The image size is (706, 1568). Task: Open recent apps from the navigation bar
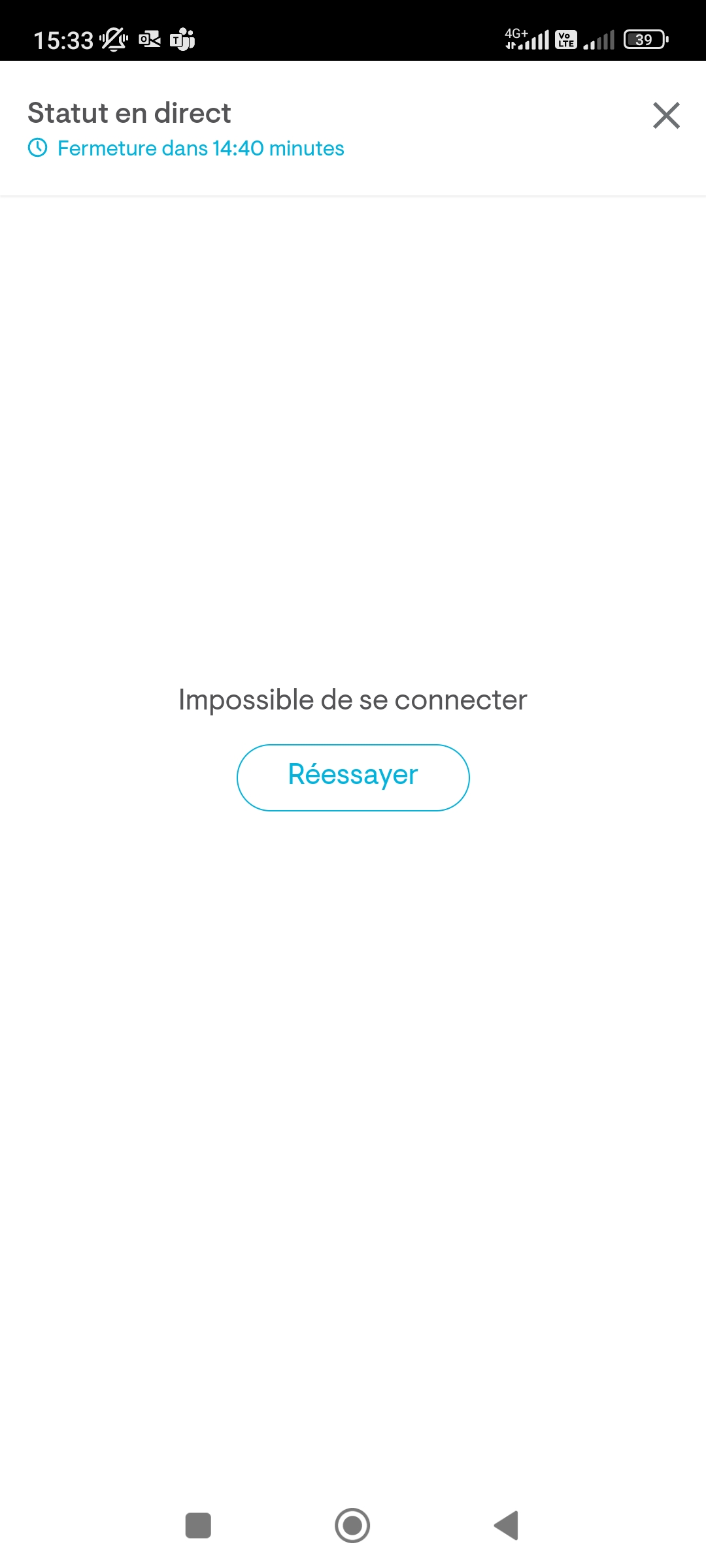[x=198, y=1526]
